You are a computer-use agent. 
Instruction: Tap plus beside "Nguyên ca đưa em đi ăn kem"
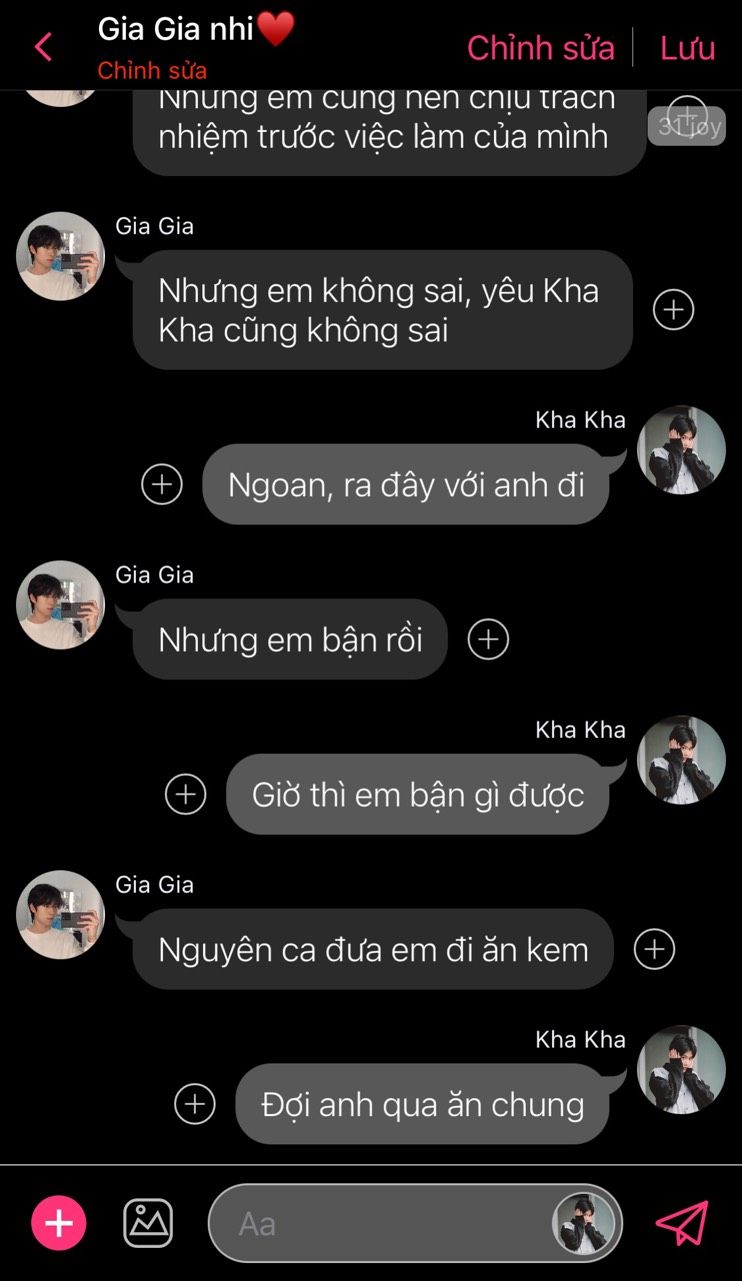(654, 949)
